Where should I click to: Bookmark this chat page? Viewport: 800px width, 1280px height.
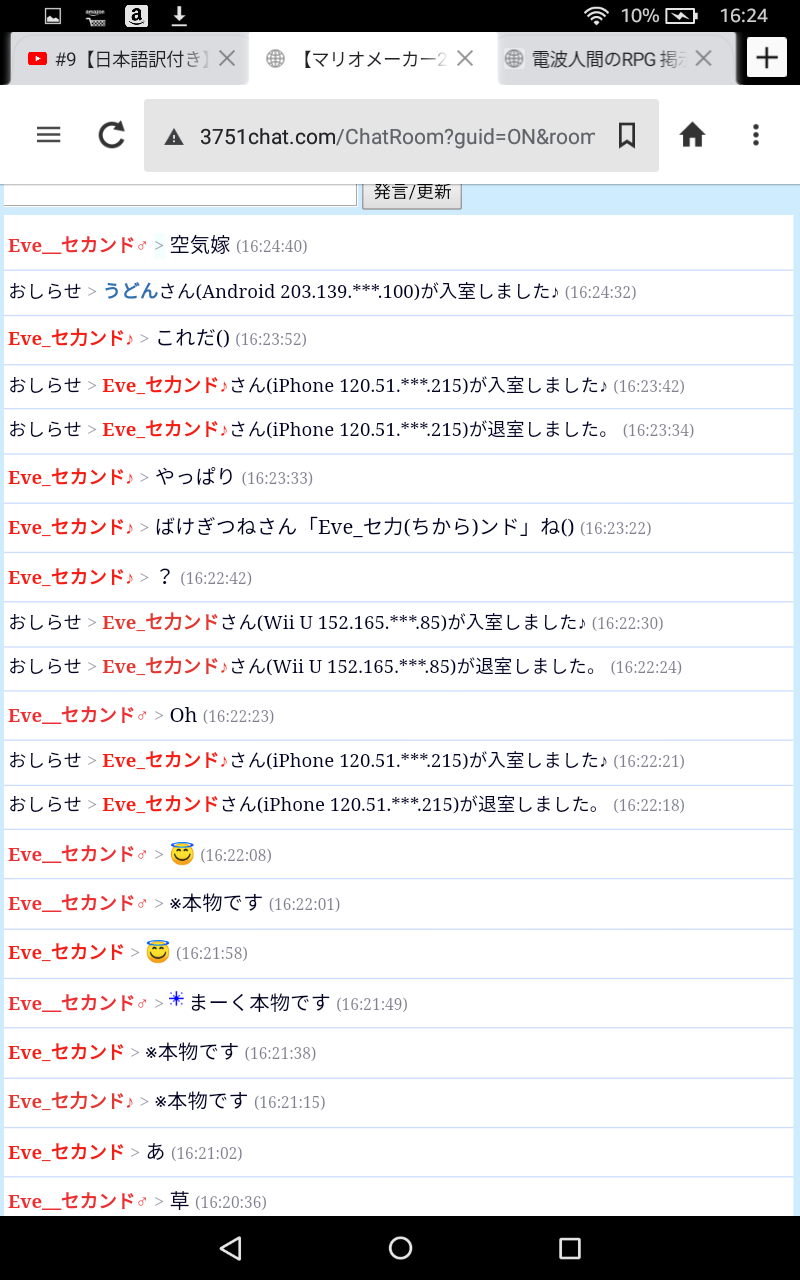tap(627, 136)
